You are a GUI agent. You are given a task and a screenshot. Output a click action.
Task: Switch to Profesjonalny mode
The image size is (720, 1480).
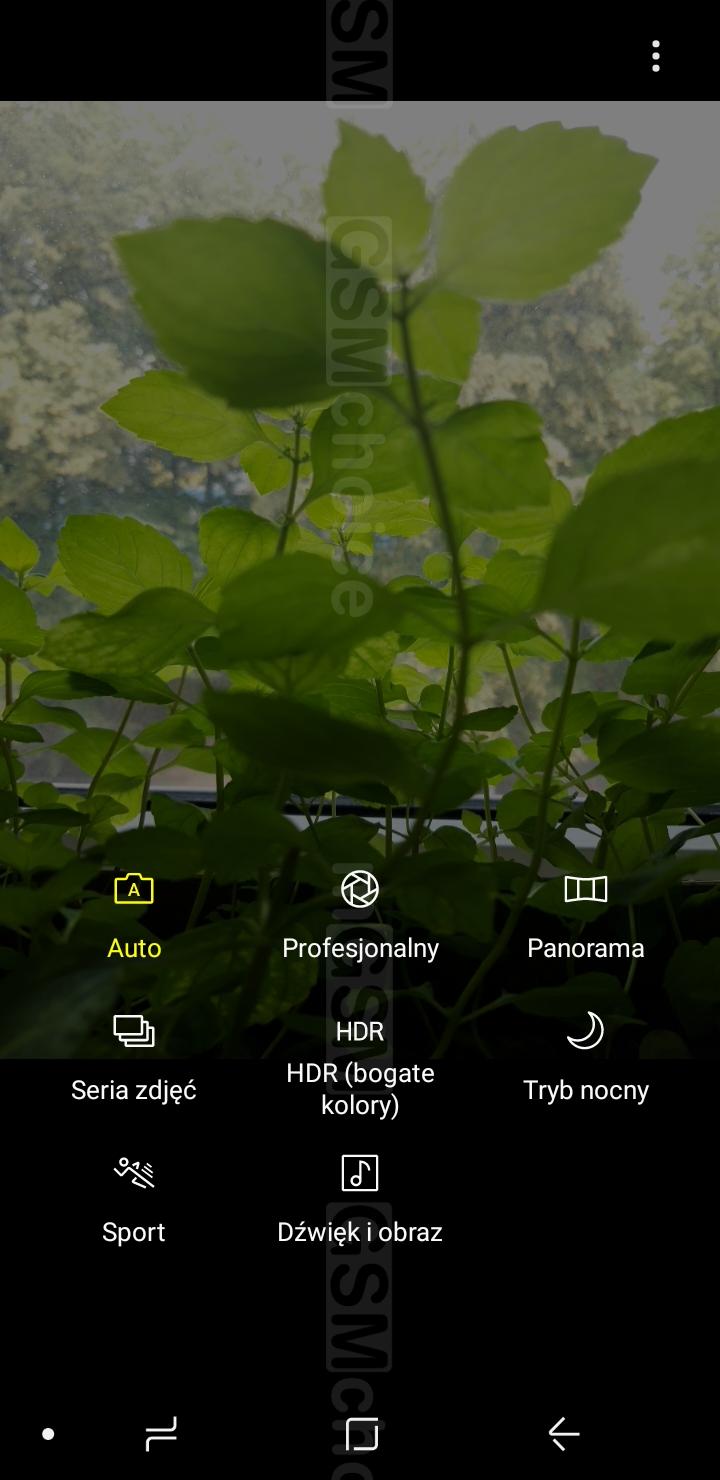click(x=360, y=916)
